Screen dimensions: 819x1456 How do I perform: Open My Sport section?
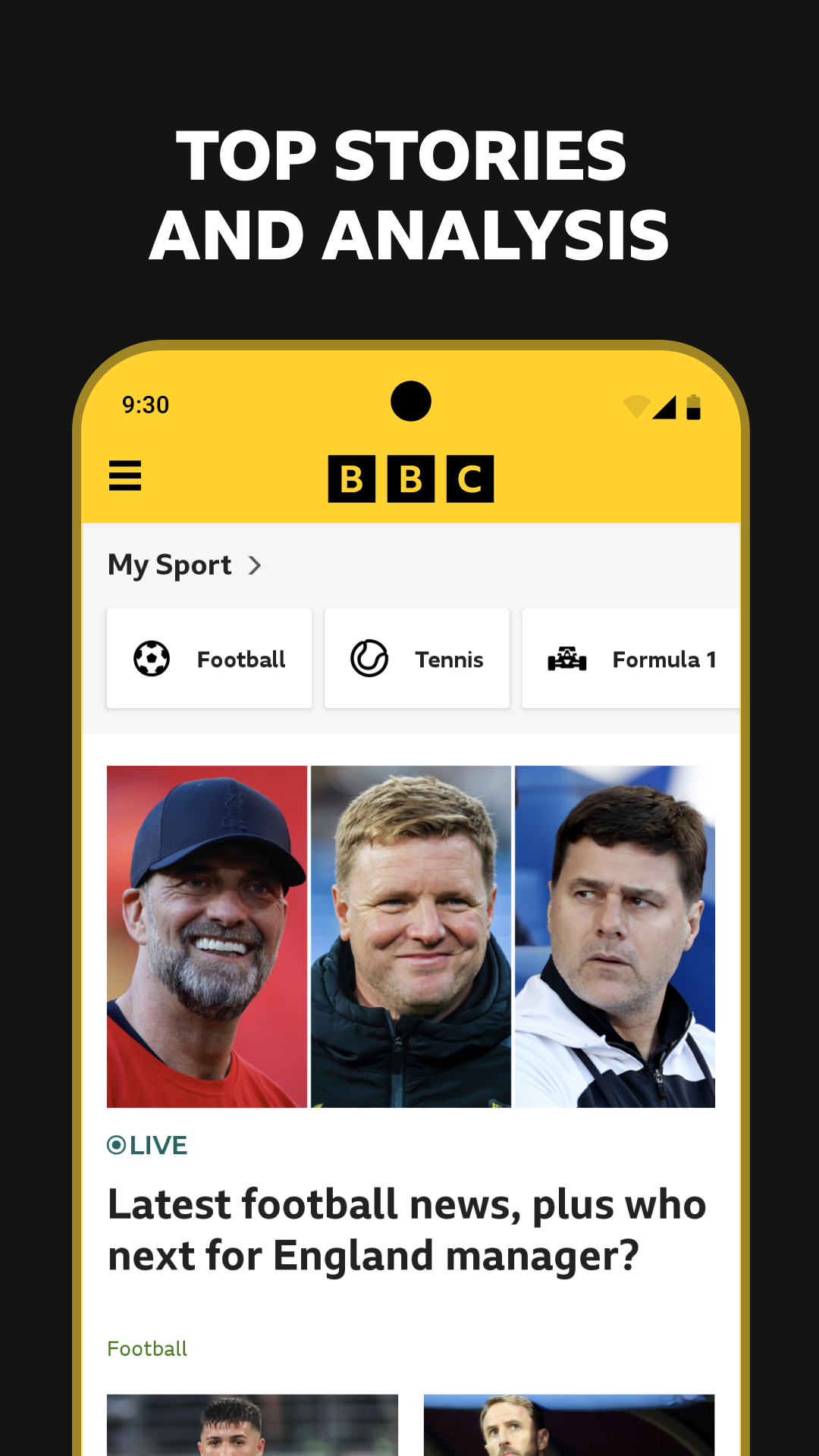point(170,565)
